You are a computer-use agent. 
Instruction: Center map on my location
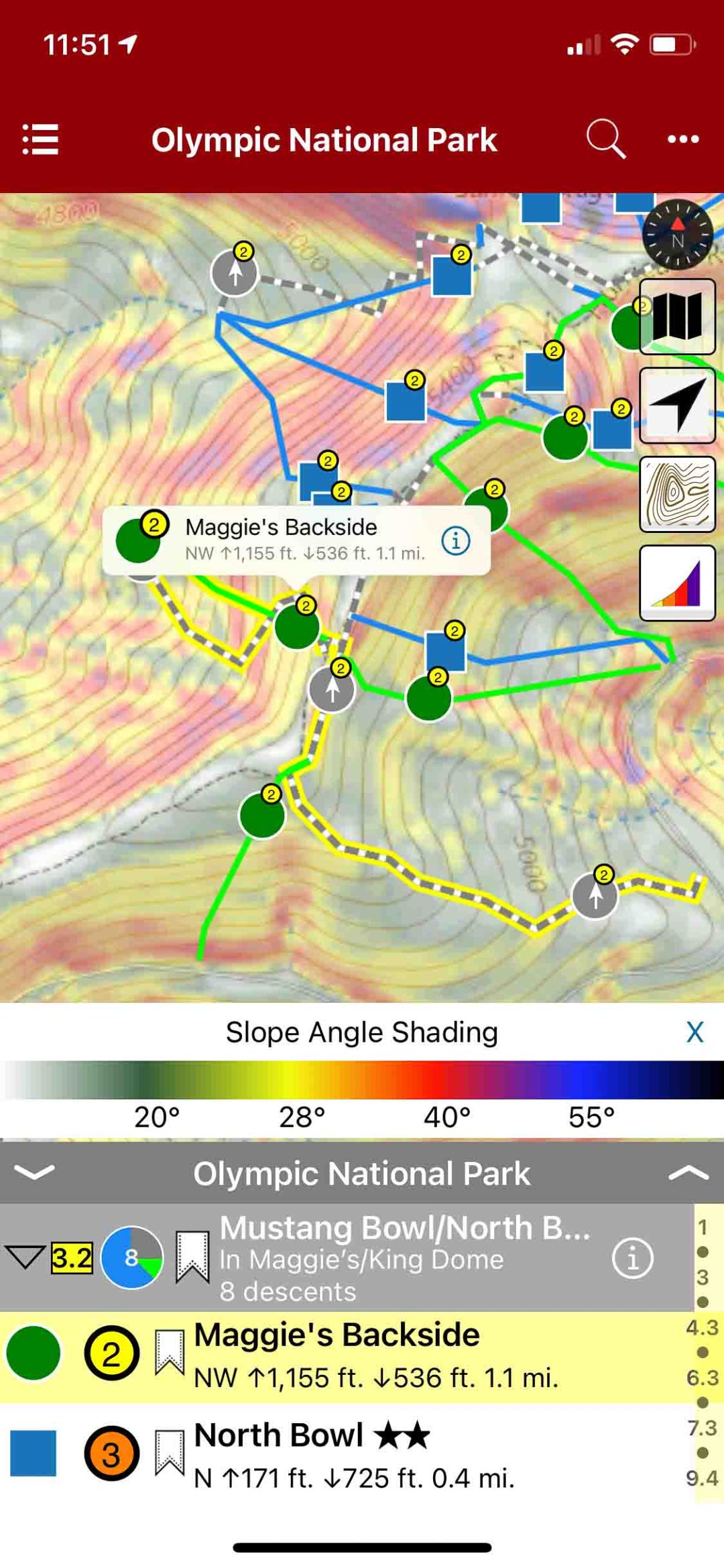tap(677, 406)
